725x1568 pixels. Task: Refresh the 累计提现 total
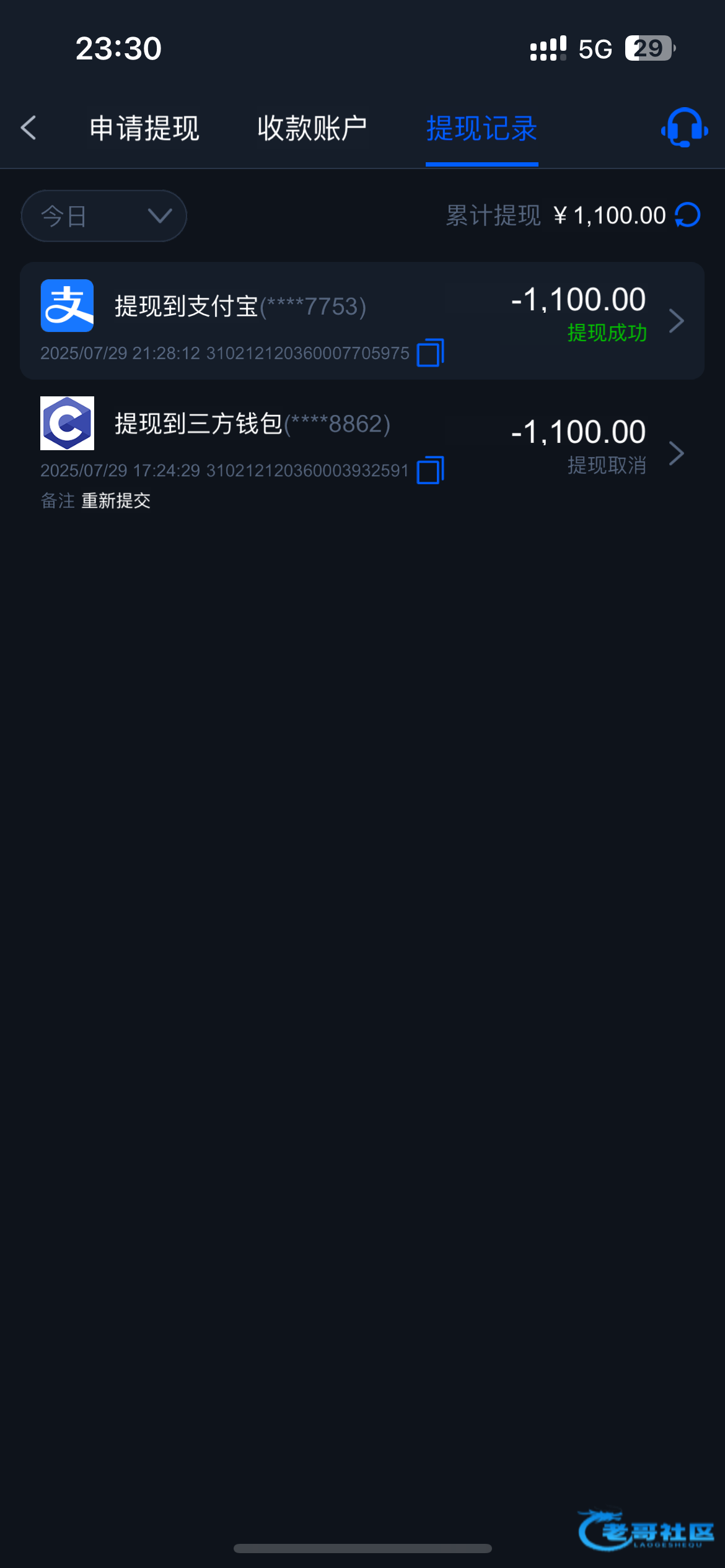[x=688, y=216]
